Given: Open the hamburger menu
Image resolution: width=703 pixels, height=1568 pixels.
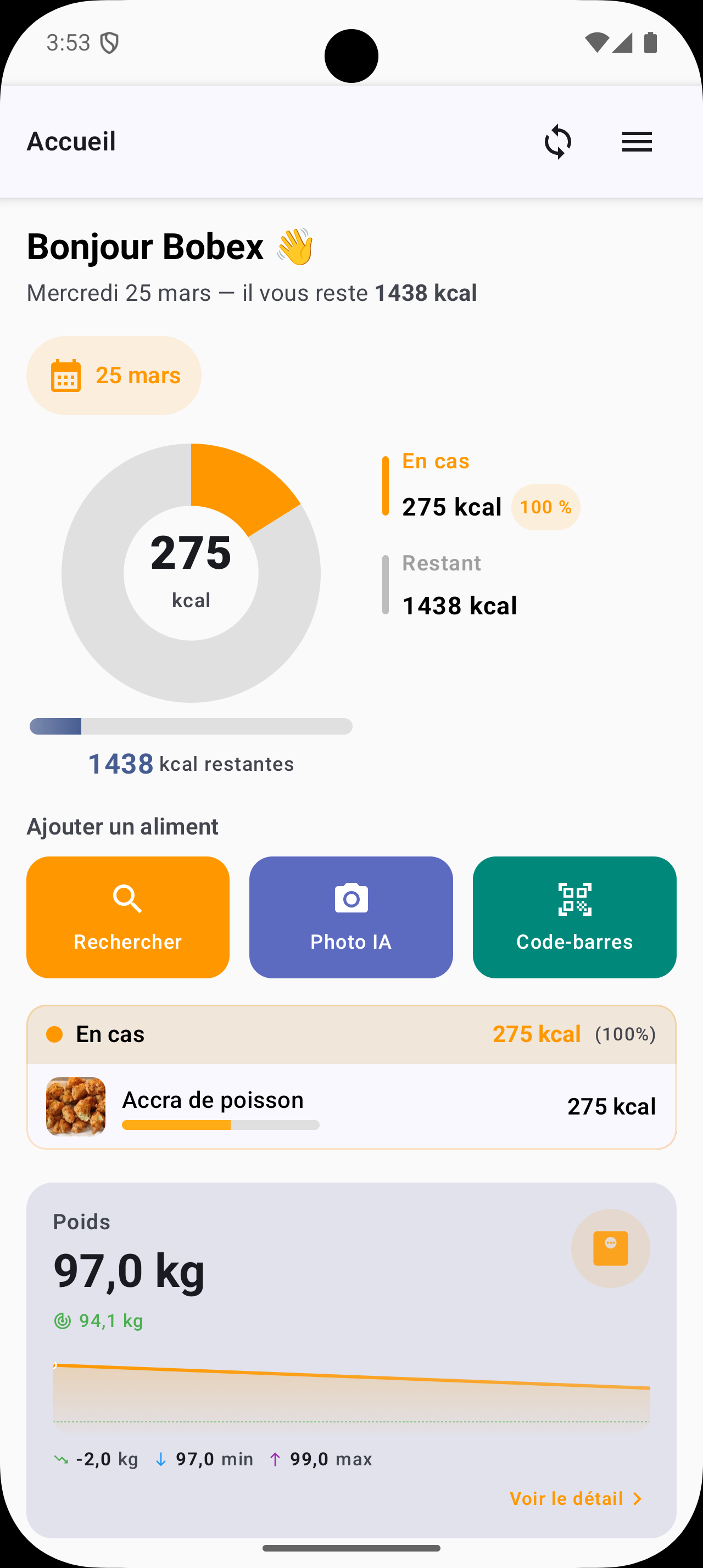Looking at the screenshot, I should pyautogui.click(x=637, y=141).
